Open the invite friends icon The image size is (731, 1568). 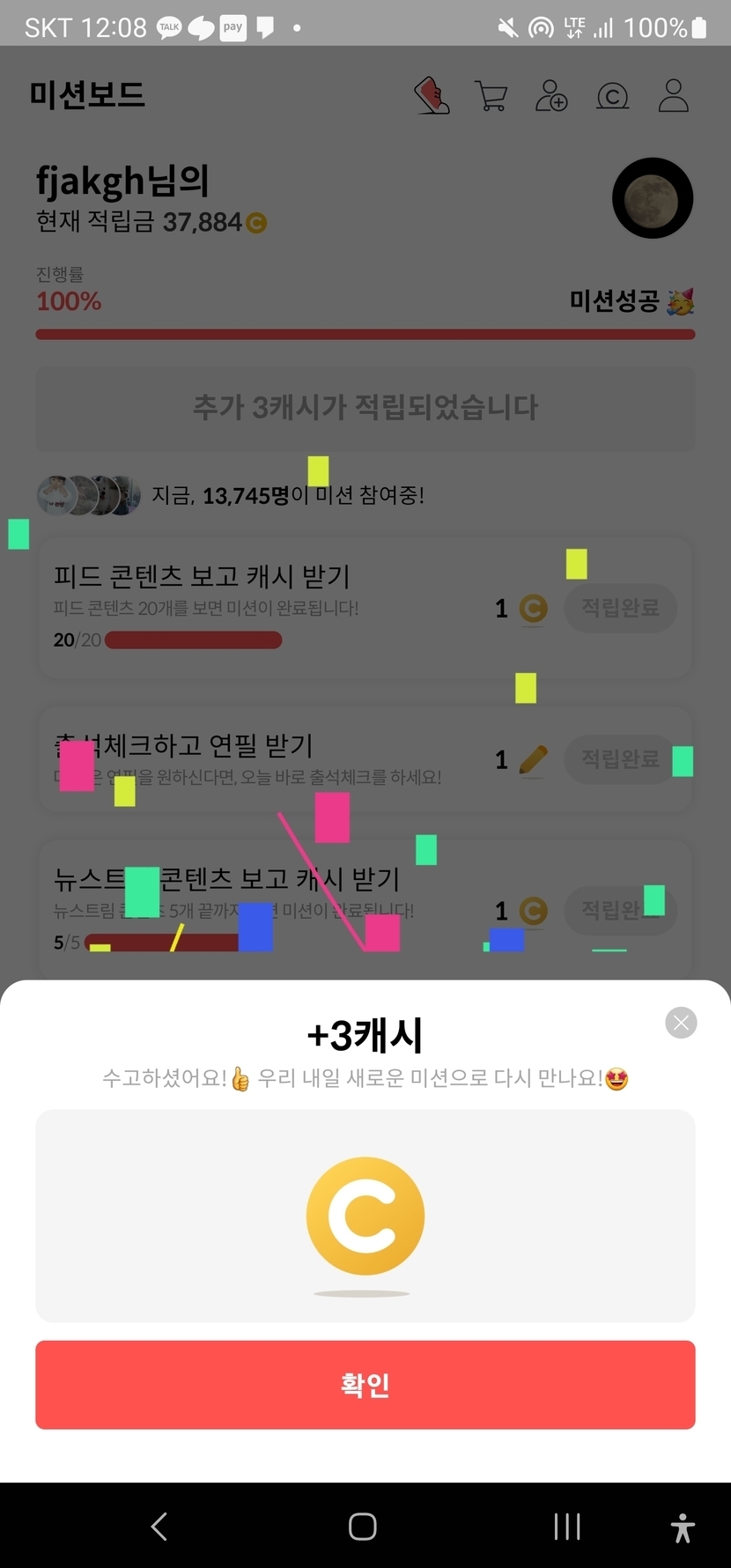551,96
